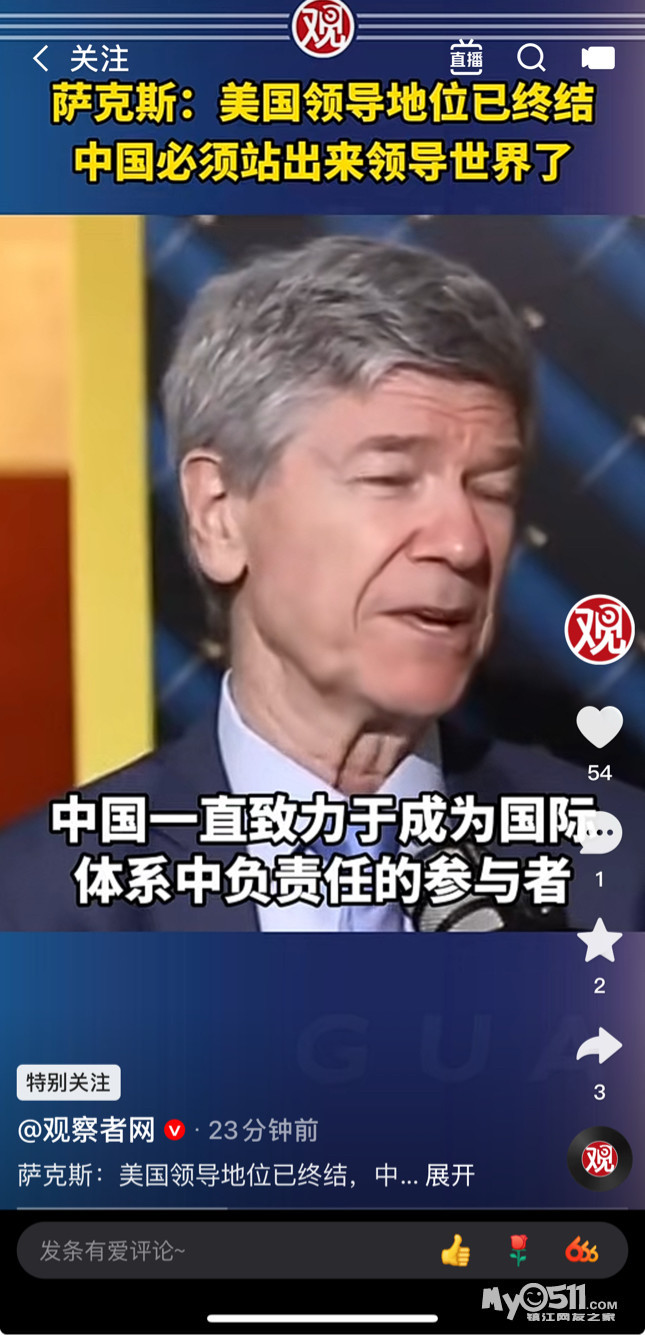This screenshot has width=645, height=1335.
Task: Like the video with the heart icon
Action: [599, 727]
